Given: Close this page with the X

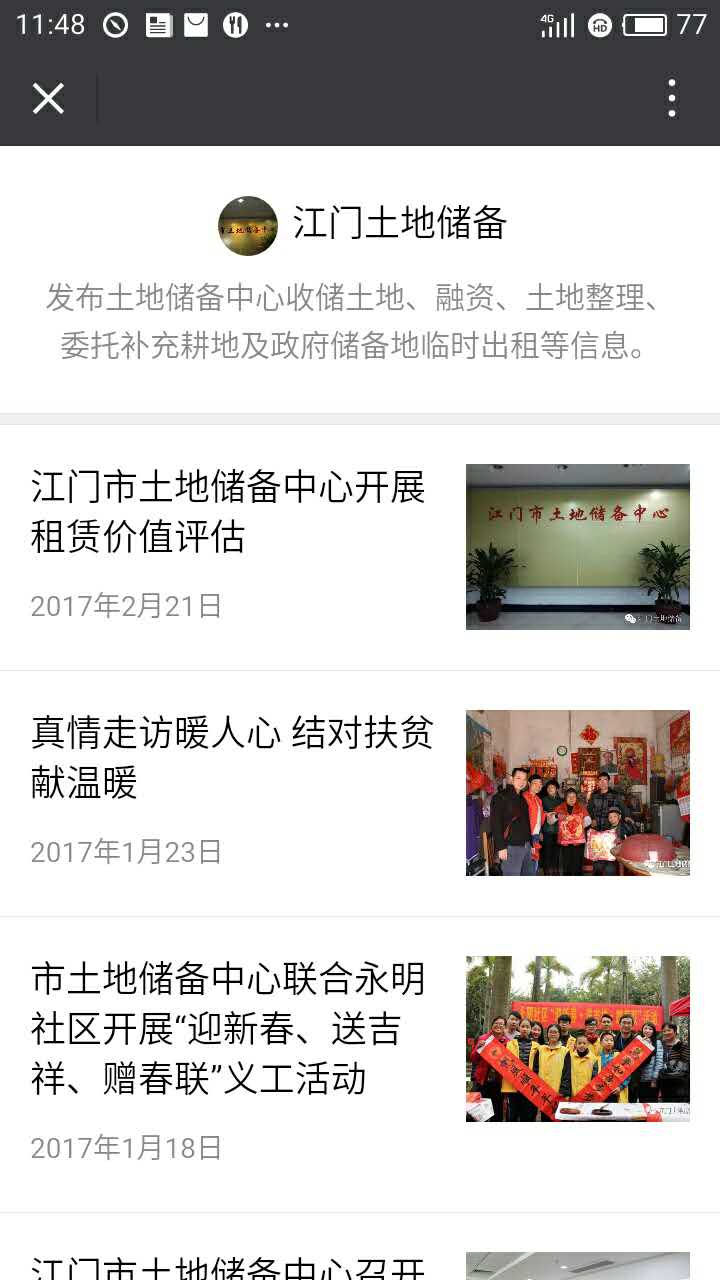Looking at the screenshot, I should coord(48,99).
